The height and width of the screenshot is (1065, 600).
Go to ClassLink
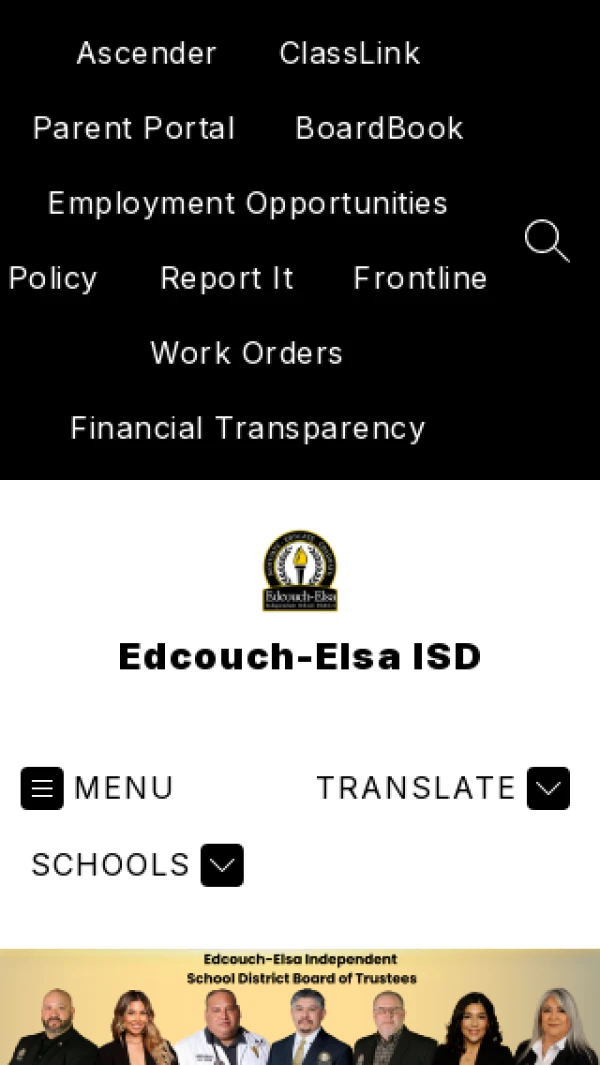(x=350, y=53)
